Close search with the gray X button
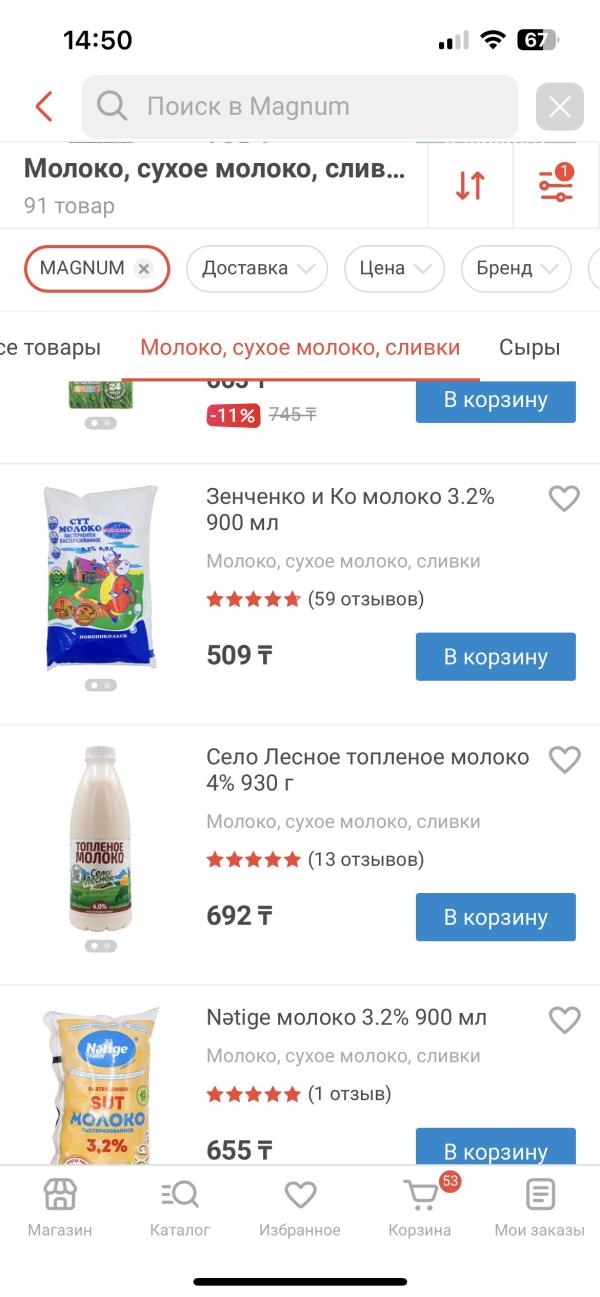 560,107
